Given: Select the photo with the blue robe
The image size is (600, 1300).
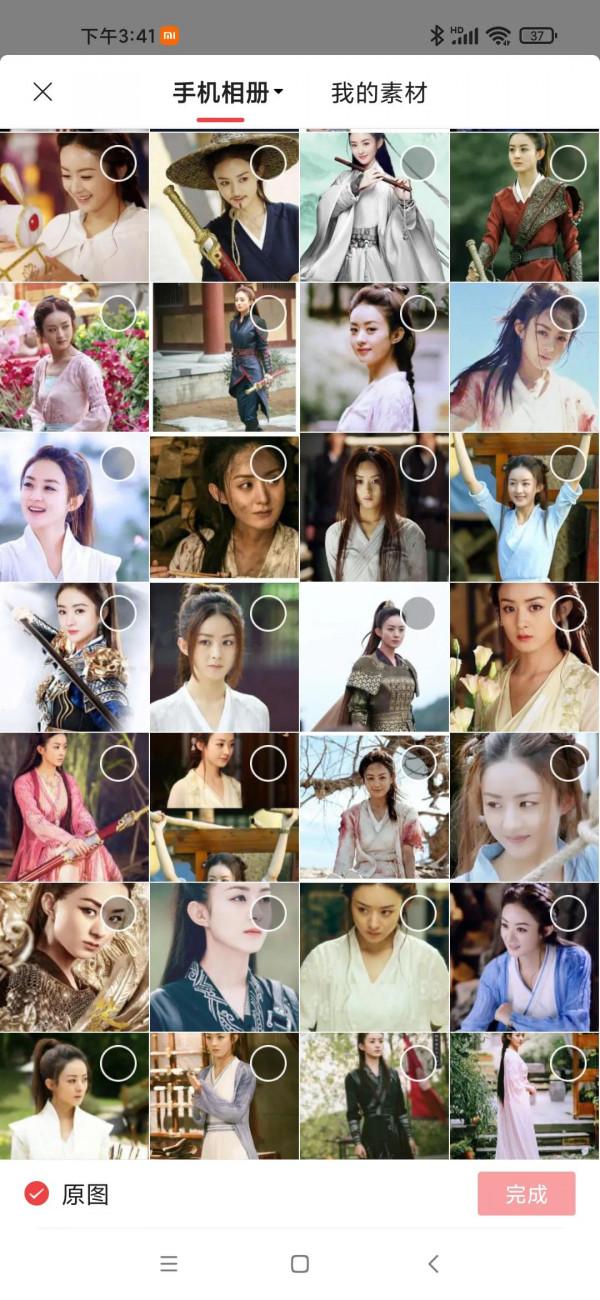Looking at the screenshot, I should [x=568, y=913].
